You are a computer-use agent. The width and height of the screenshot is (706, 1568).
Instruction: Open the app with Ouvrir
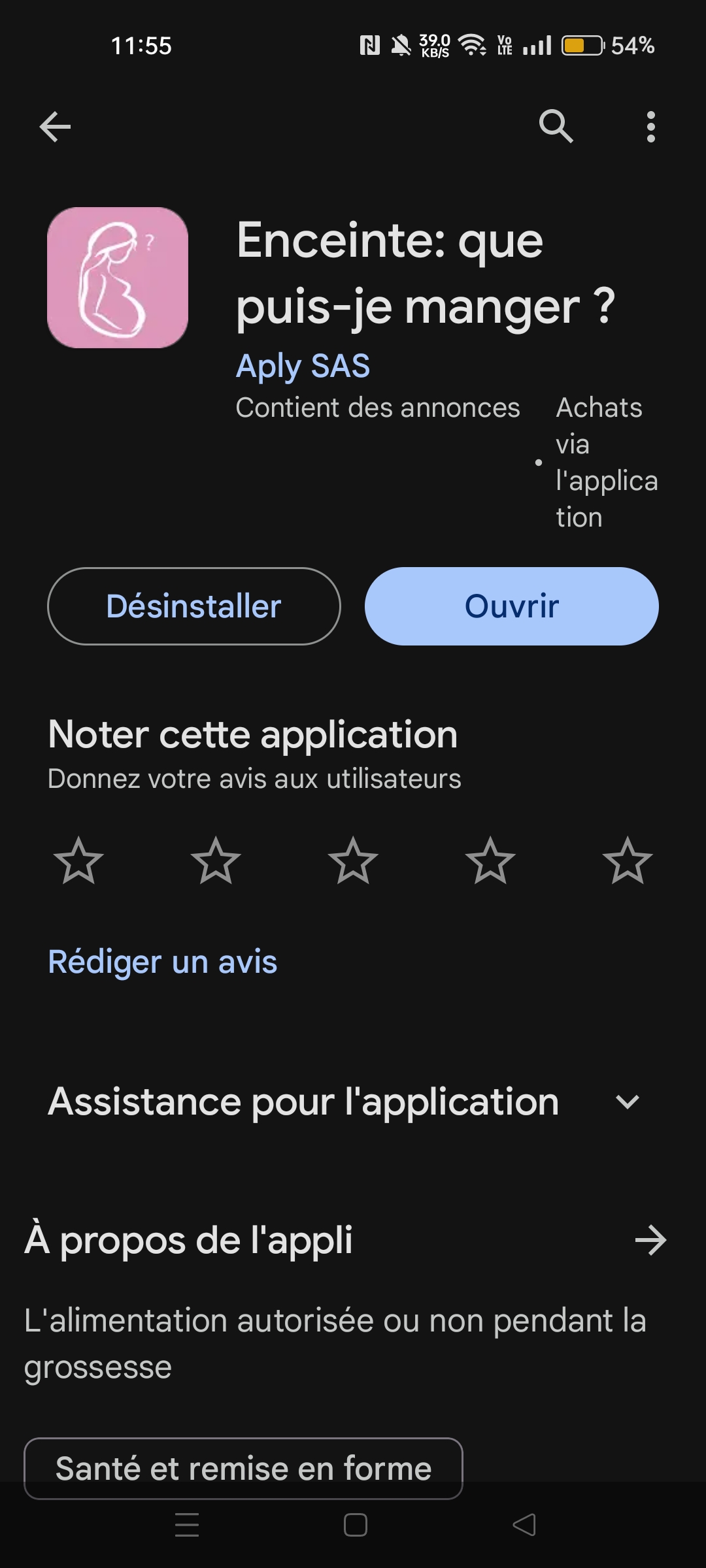point(512,606)
